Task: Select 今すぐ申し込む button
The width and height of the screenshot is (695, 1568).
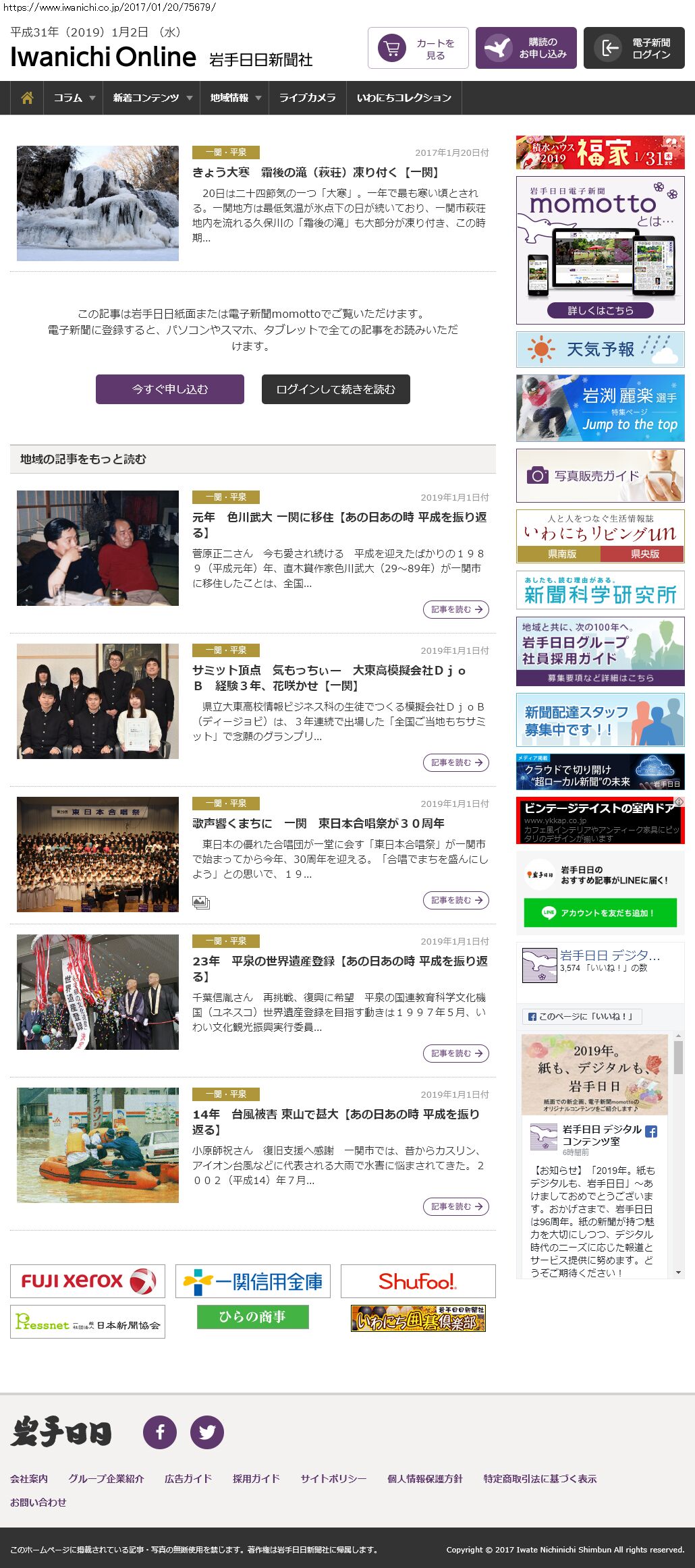Action: pos(170,389)
